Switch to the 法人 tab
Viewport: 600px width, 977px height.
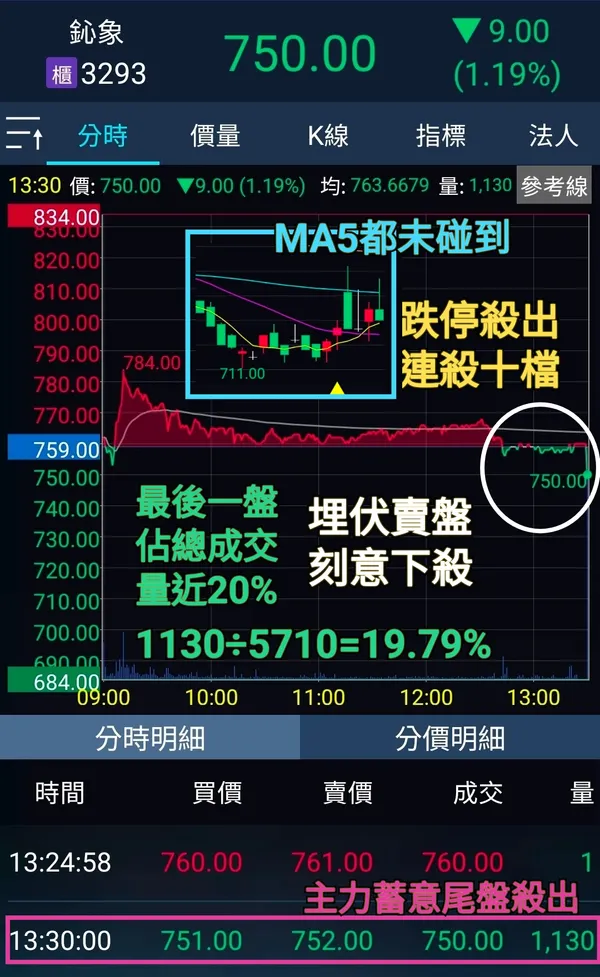553,135
